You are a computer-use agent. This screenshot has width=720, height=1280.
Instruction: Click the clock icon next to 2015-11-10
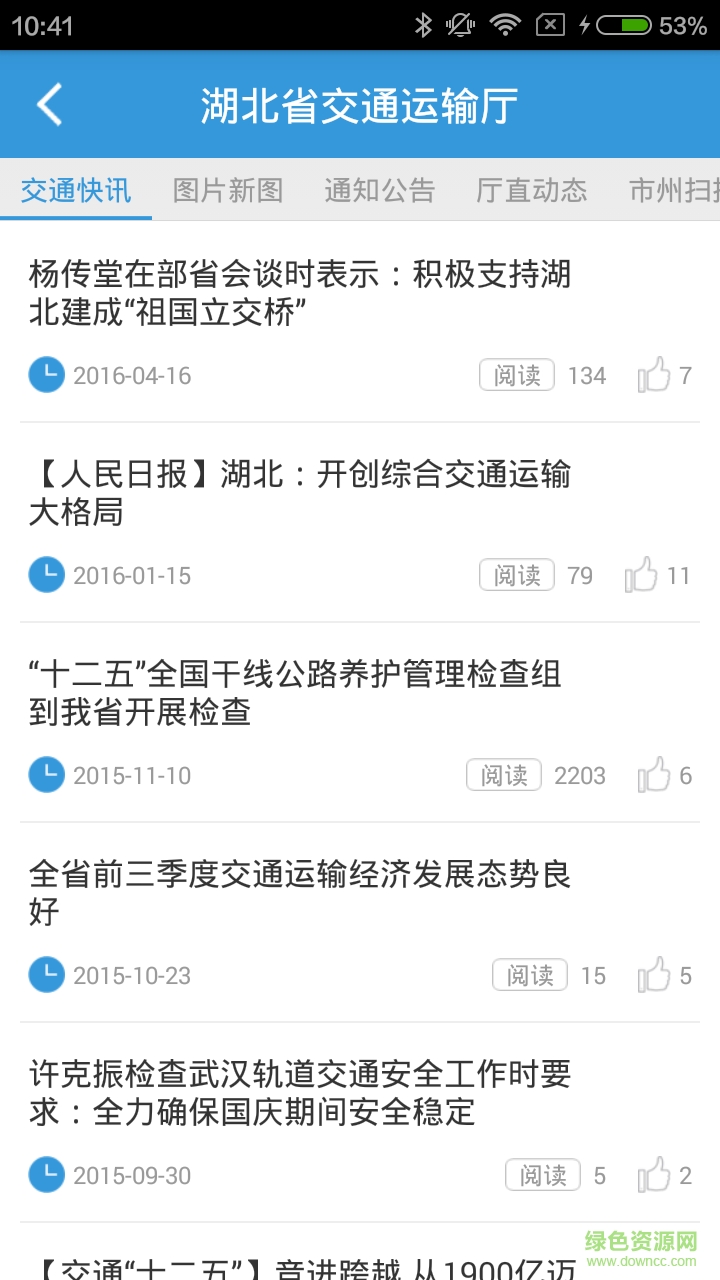coord(46,775)
